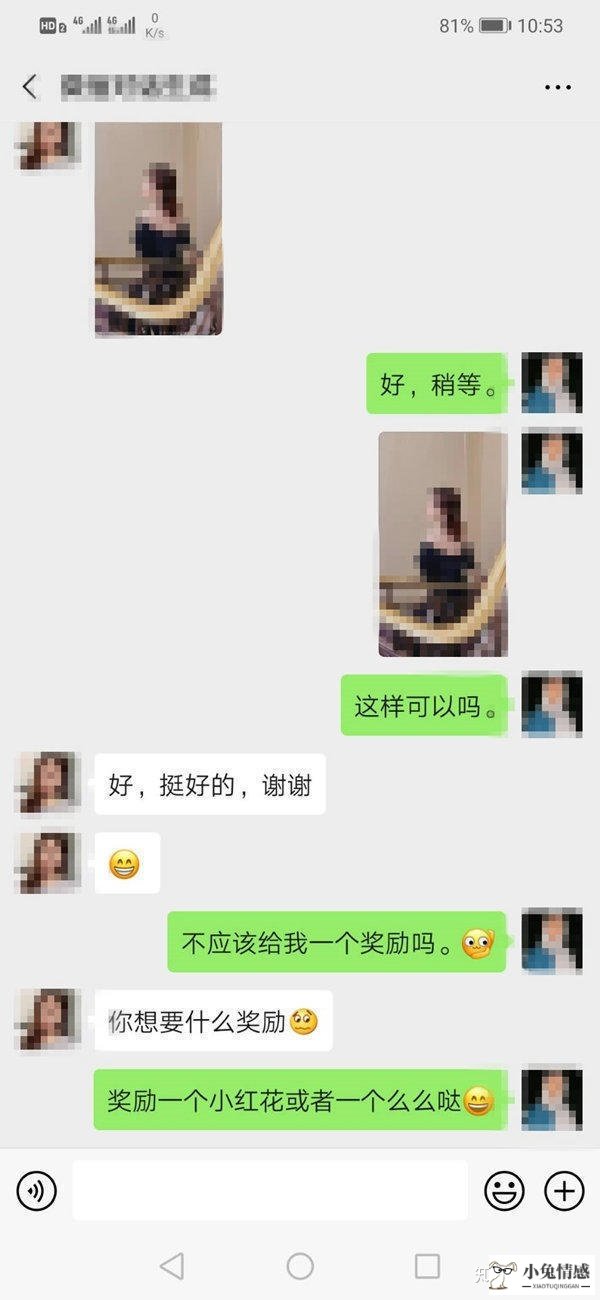Open the emoji sticker panel

coord(504,1190)
